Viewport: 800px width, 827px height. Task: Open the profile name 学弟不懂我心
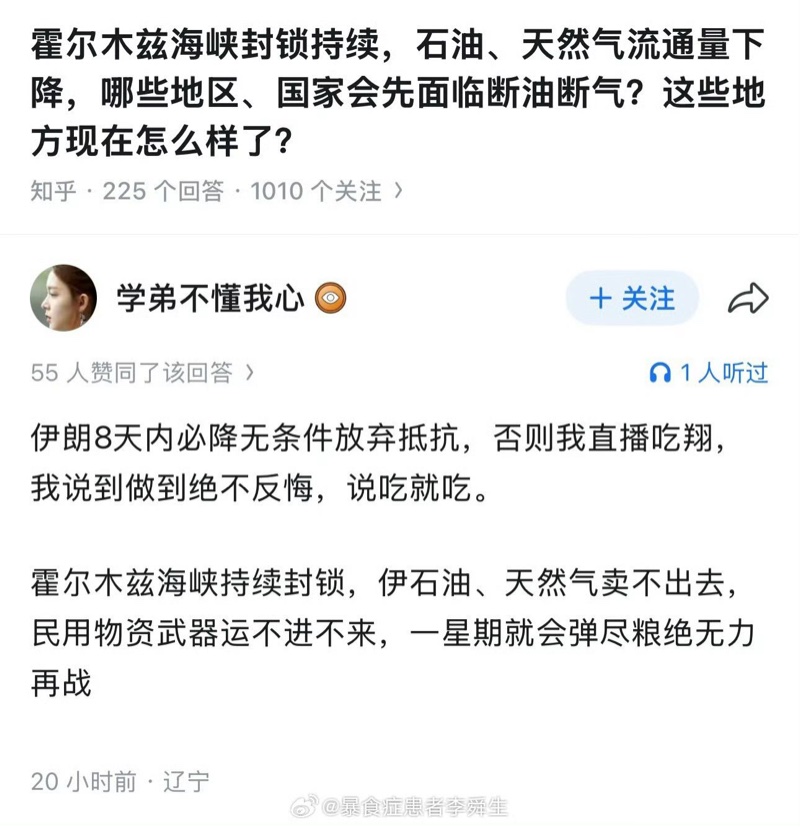pyautogui.click(x=210, y=298)
